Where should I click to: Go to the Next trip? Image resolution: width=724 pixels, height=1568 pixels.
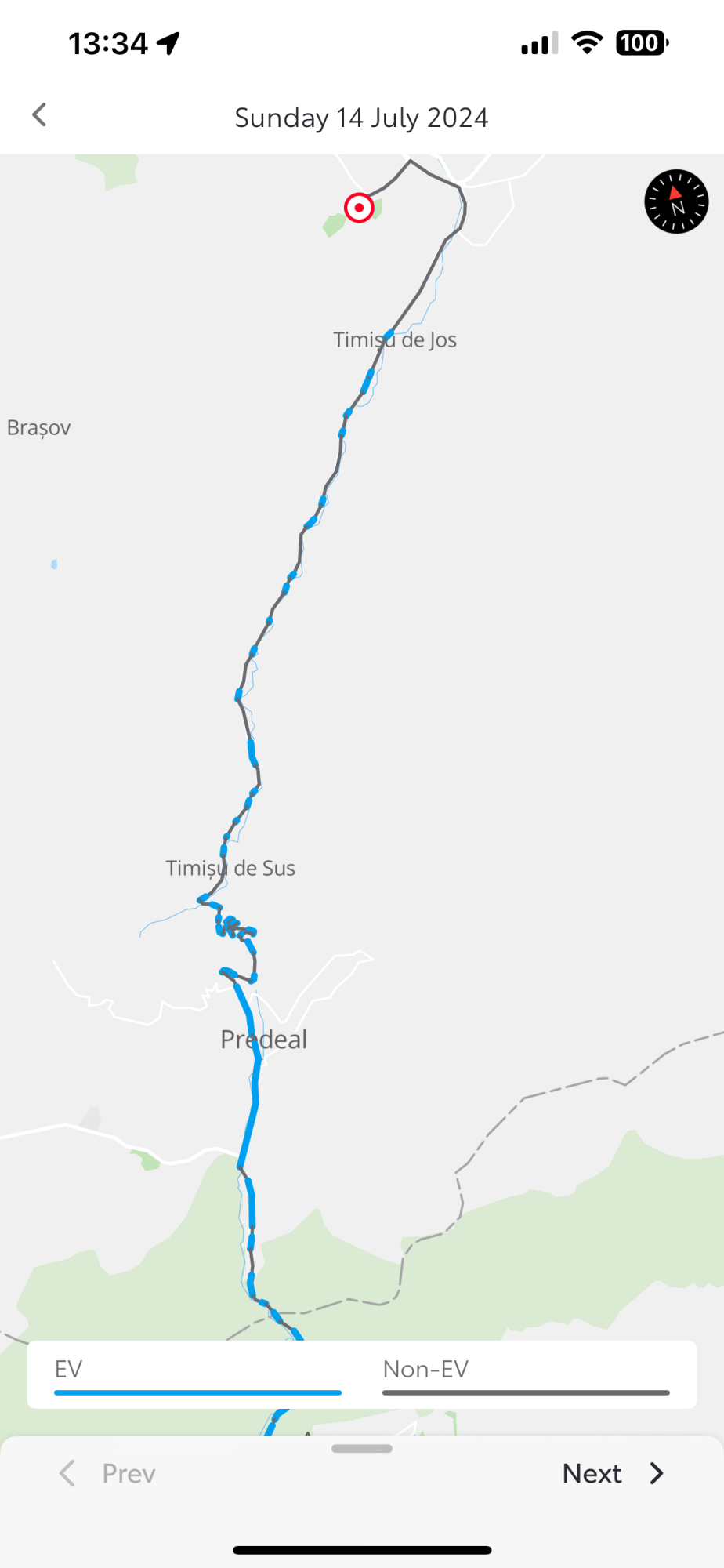(613, 1473)
